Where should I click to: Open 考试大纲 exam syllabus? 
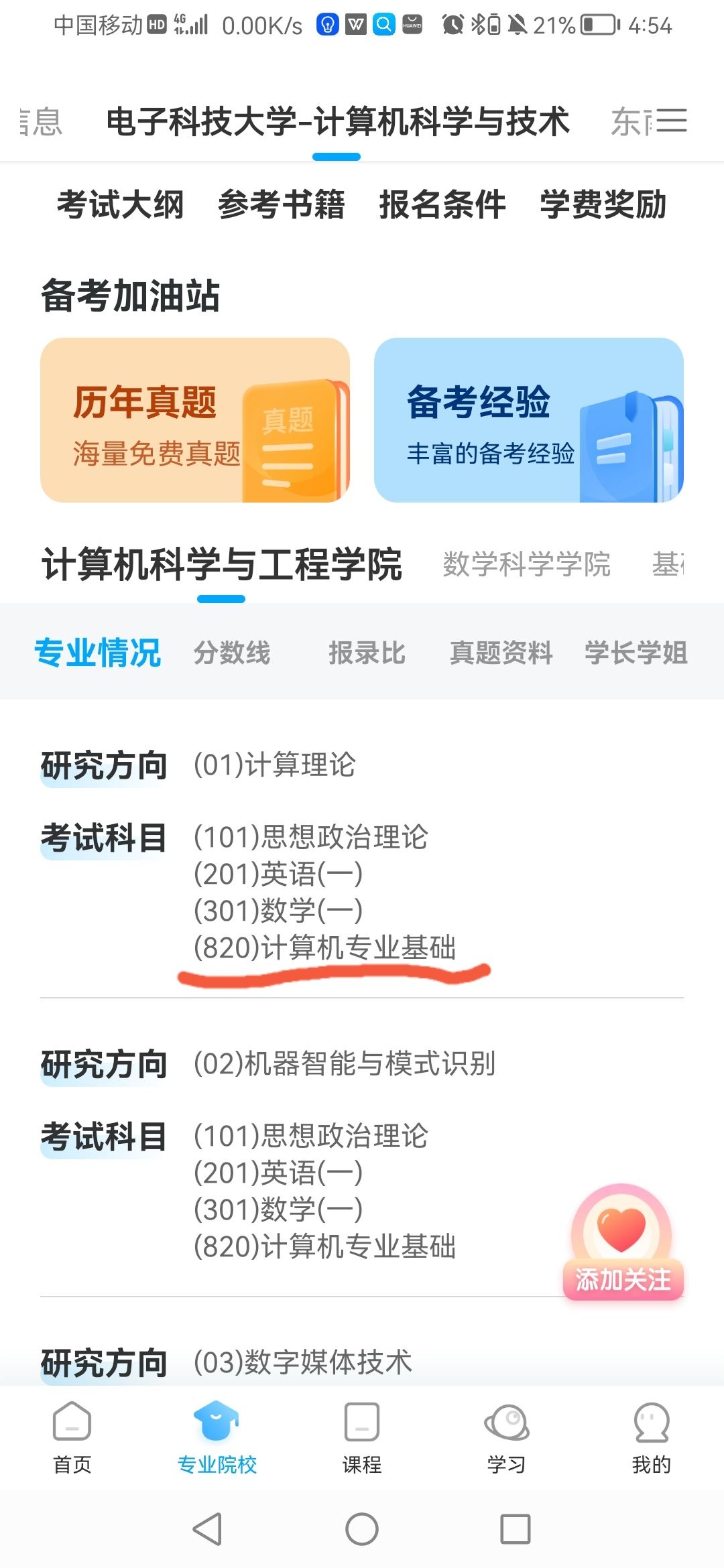pos(120,204)
